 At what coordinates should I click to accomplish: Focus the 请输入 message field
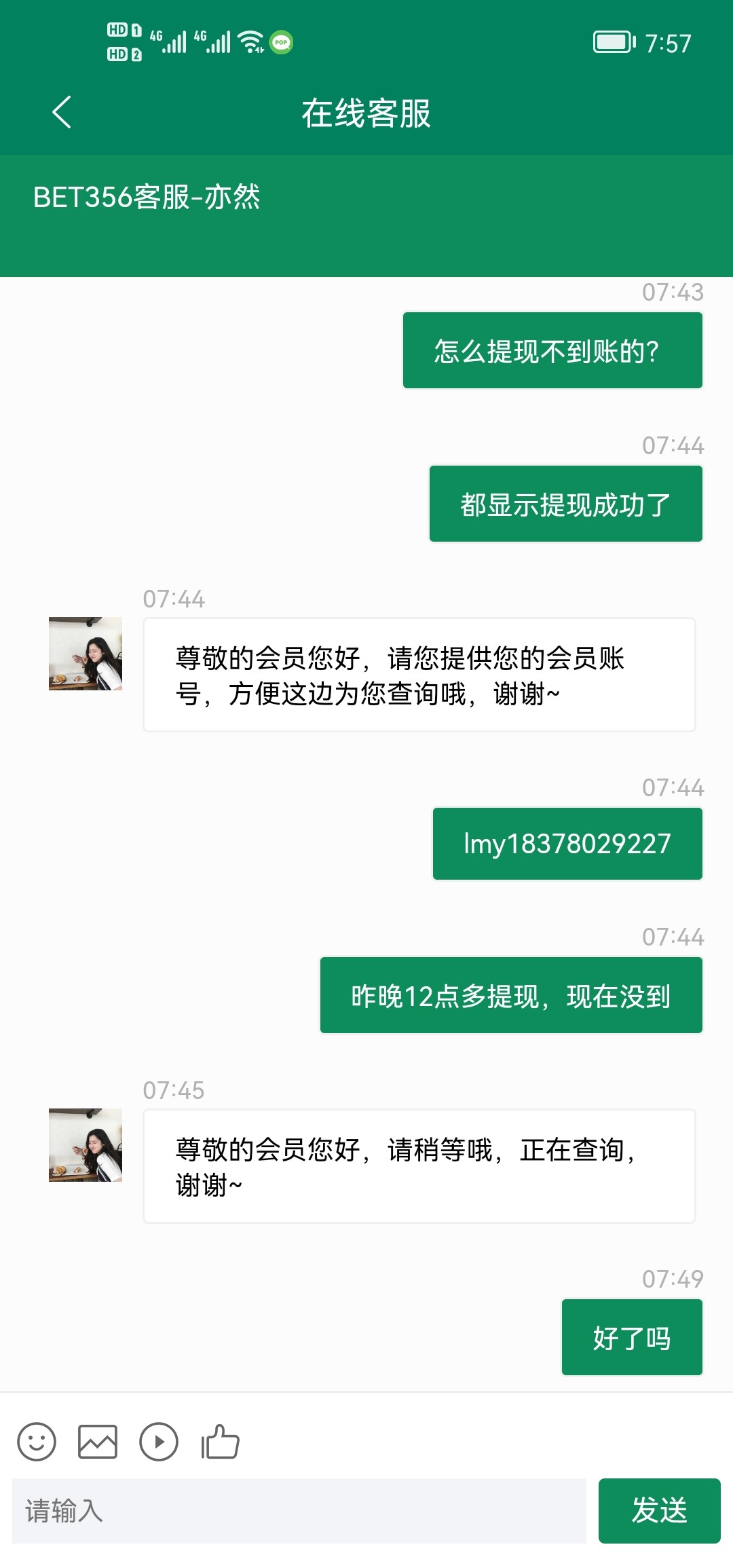(x=299, y=1510)
